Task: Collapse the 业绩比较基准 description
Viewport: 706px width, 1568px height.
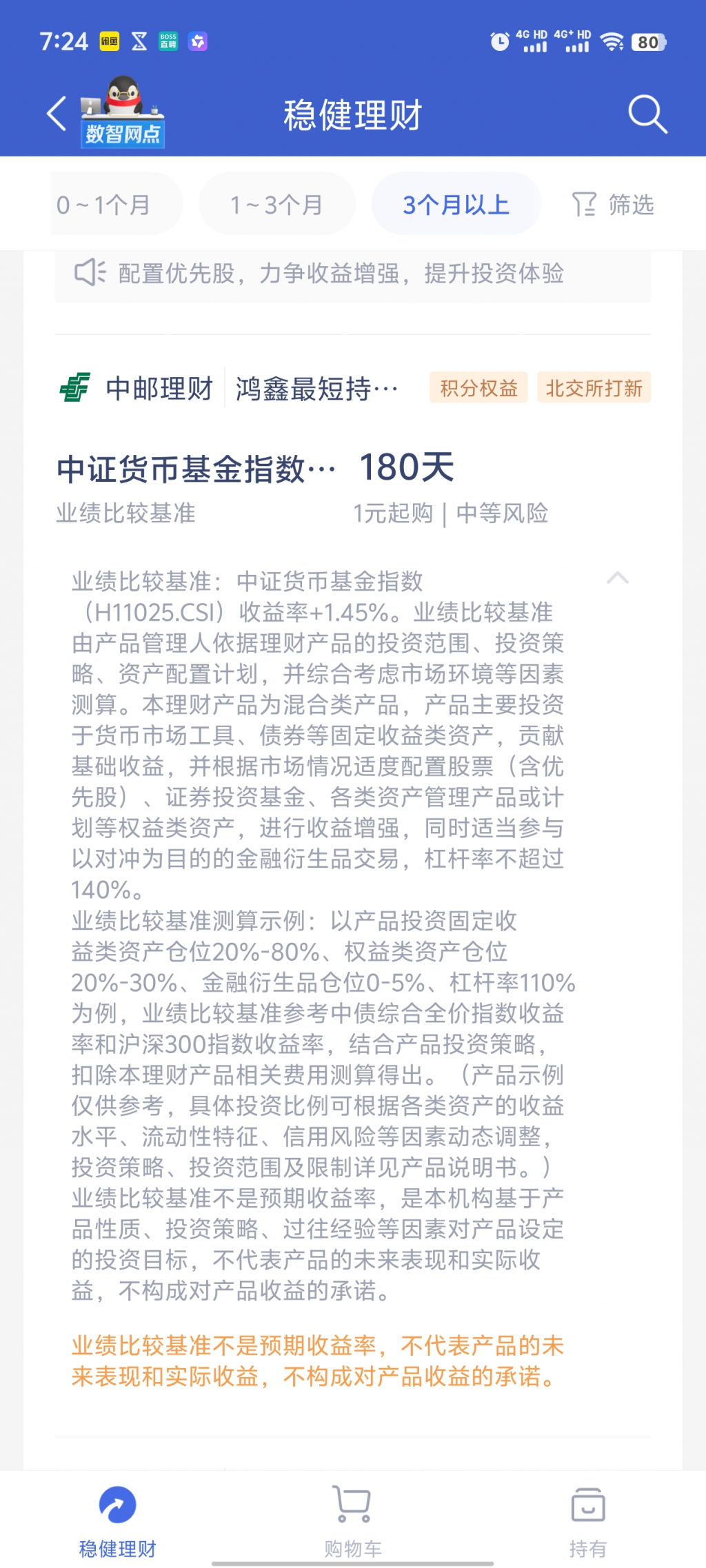Action: coord(617,578)
